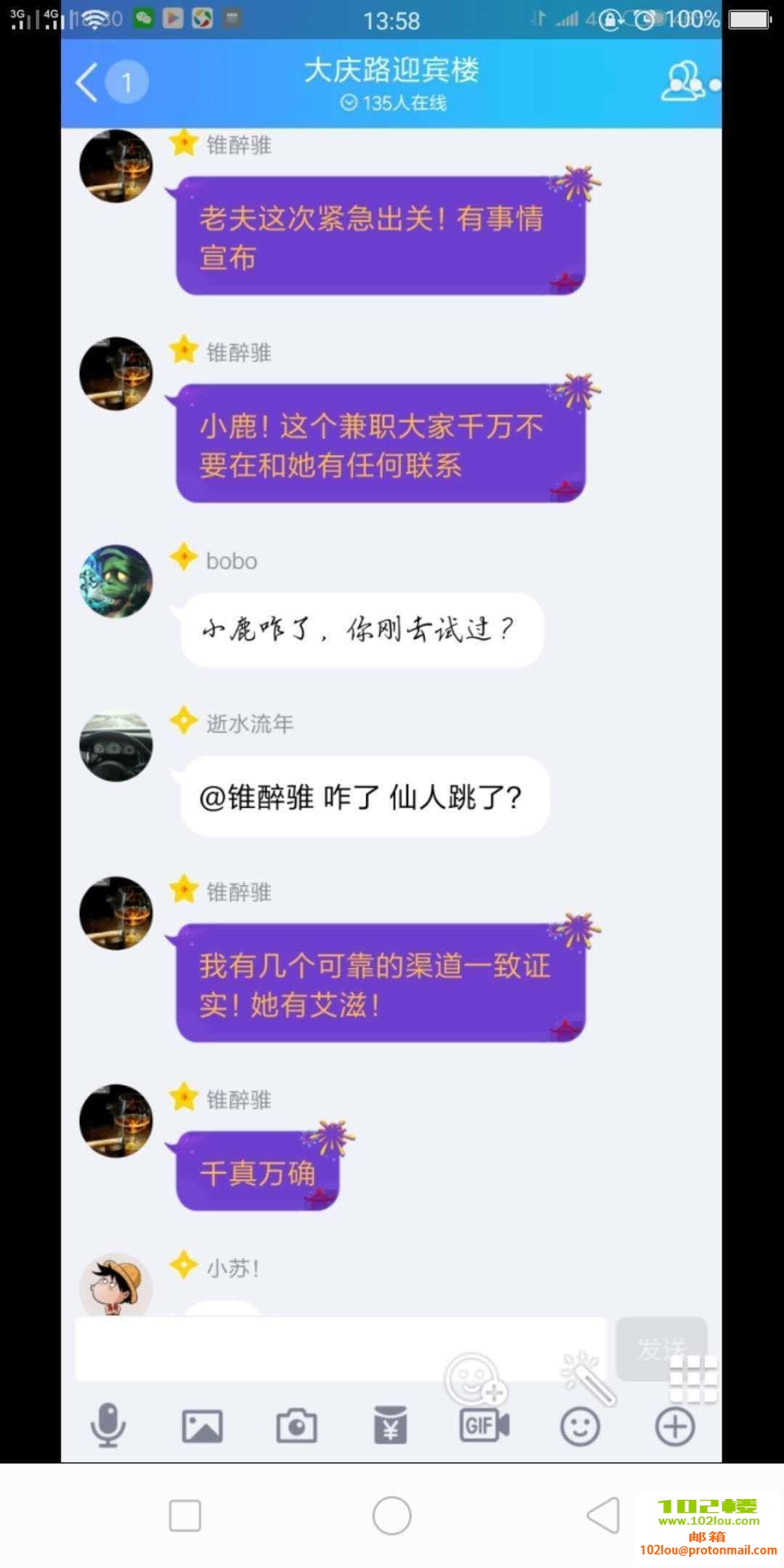Tap the 发送 send button

click(x=661, y=1349)
